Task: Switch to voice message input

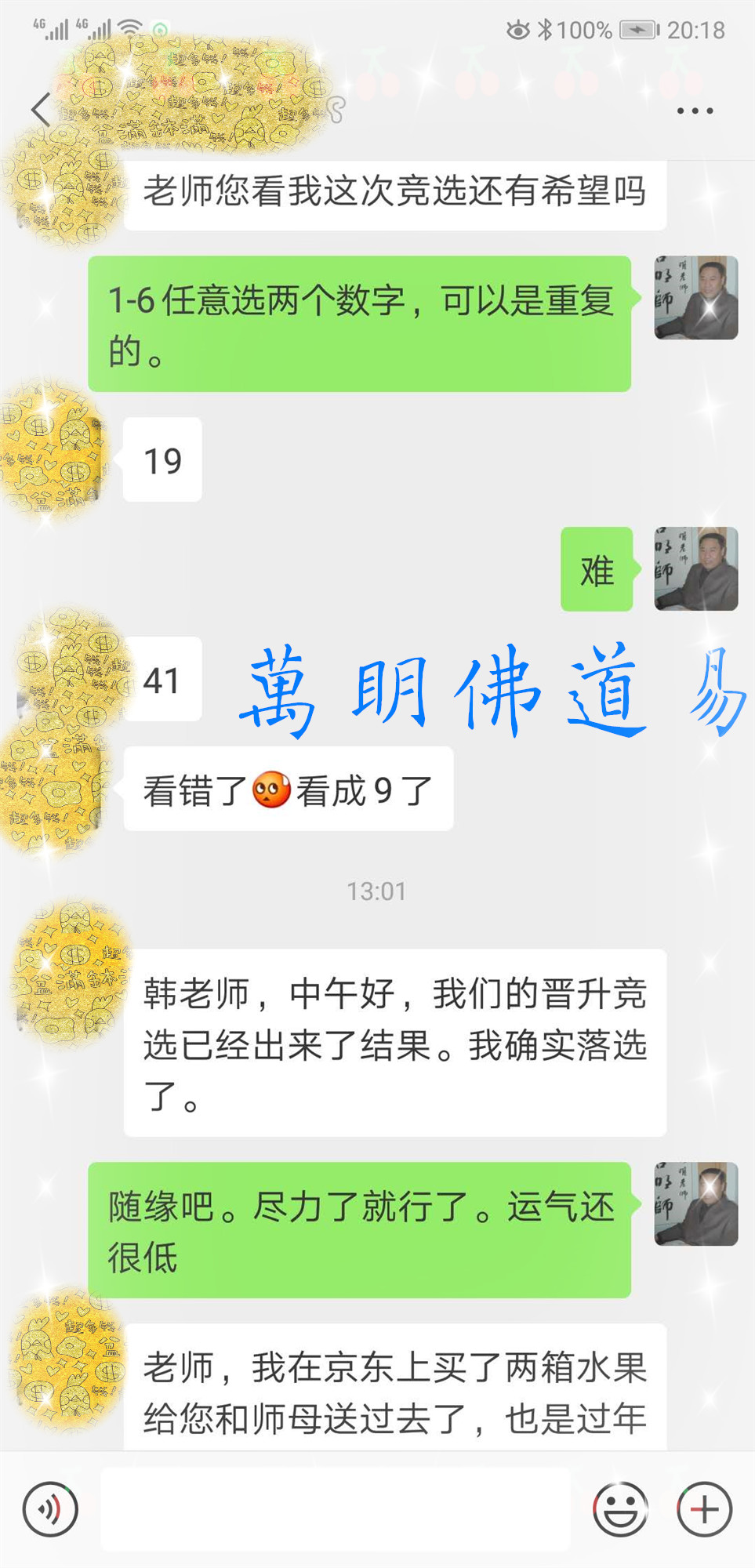Action: 50,1508
